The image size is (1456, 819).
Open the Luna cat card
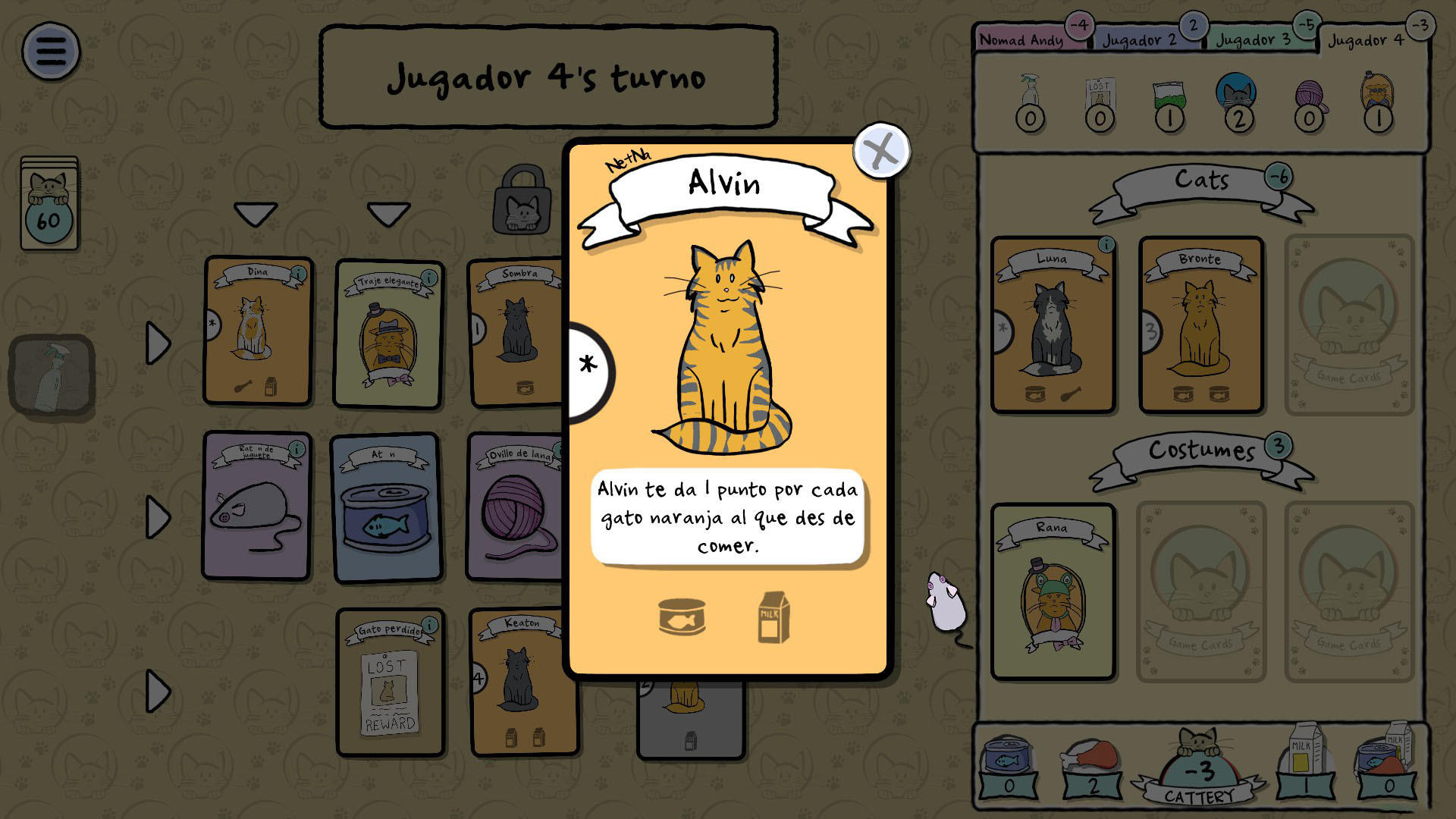1053,325
